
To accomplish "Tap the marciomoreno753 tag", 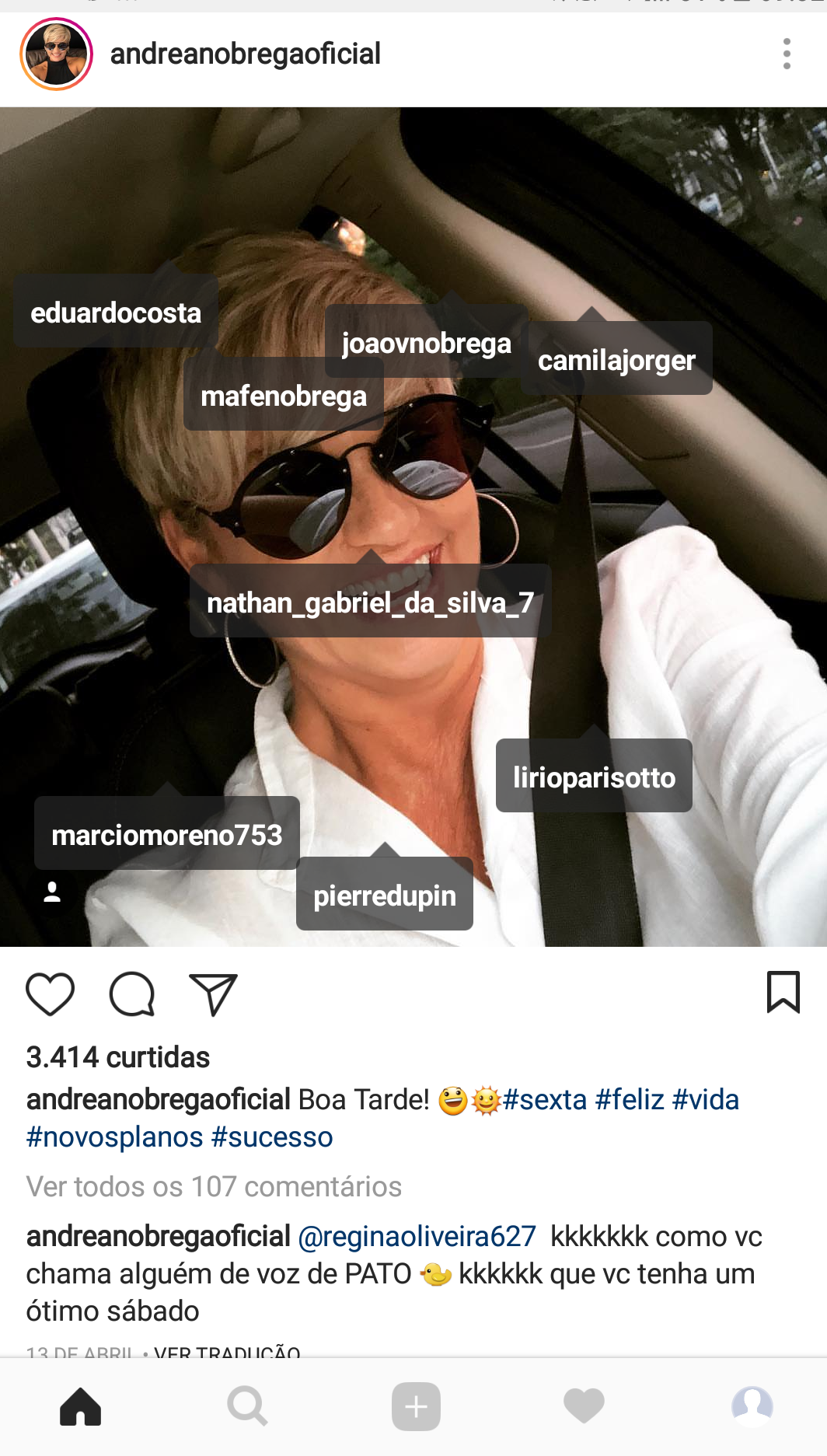I will point(166,835).
